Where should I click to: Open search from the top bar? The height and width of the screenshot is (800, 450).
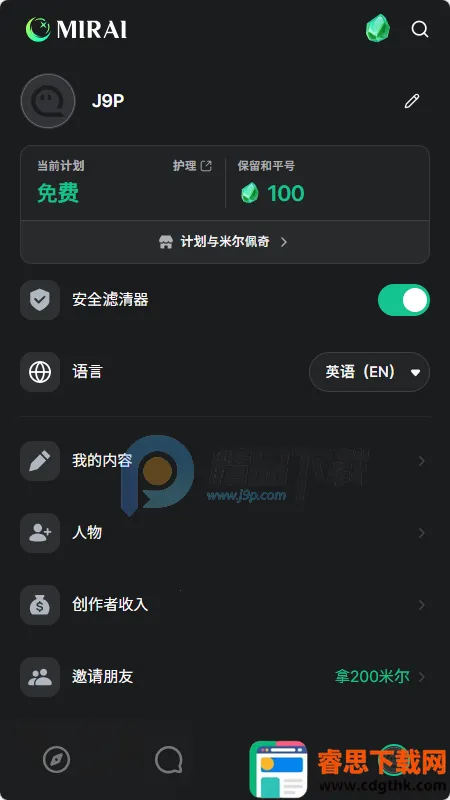tap(419, 29)
